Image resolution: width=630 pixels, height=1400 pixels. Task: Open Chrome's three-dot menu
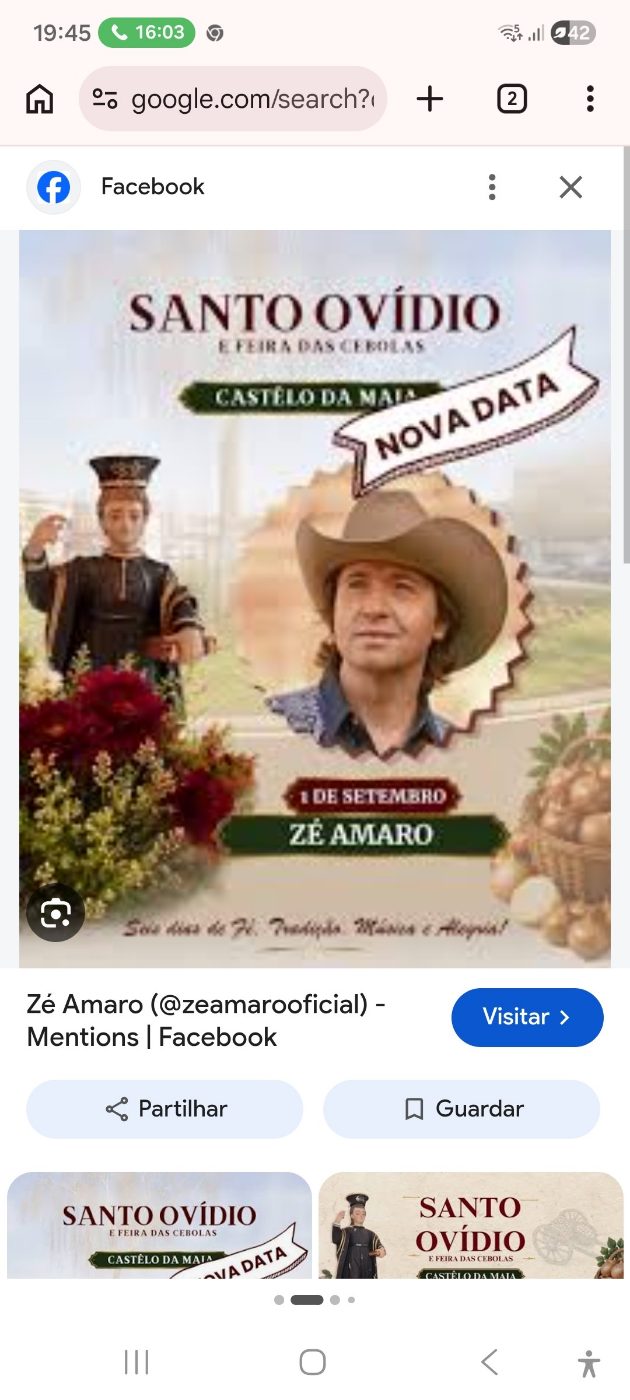point(590,99)
